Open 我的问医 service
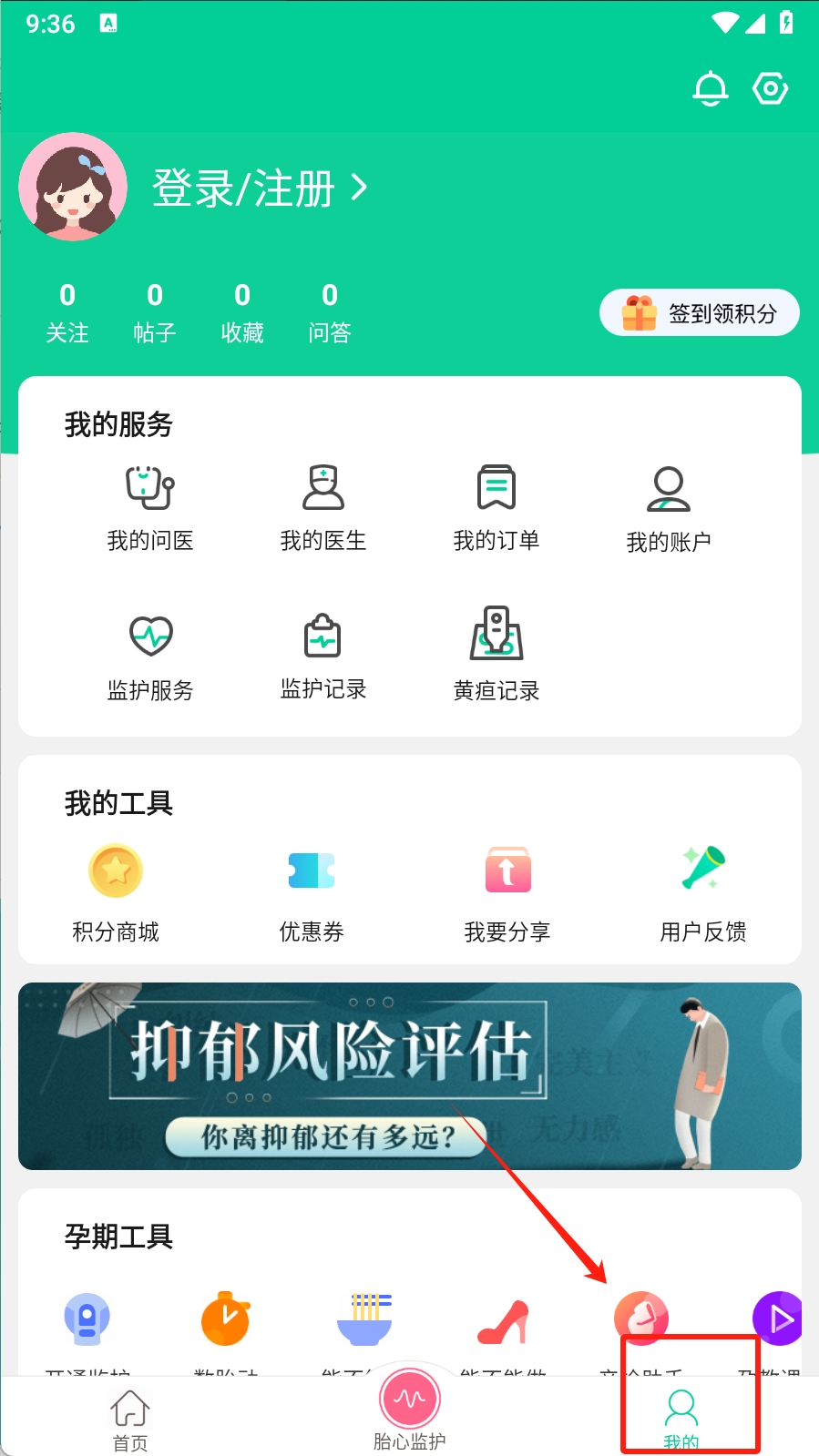This screenshot has width=819, height=1456. click(x=150, y=508)
